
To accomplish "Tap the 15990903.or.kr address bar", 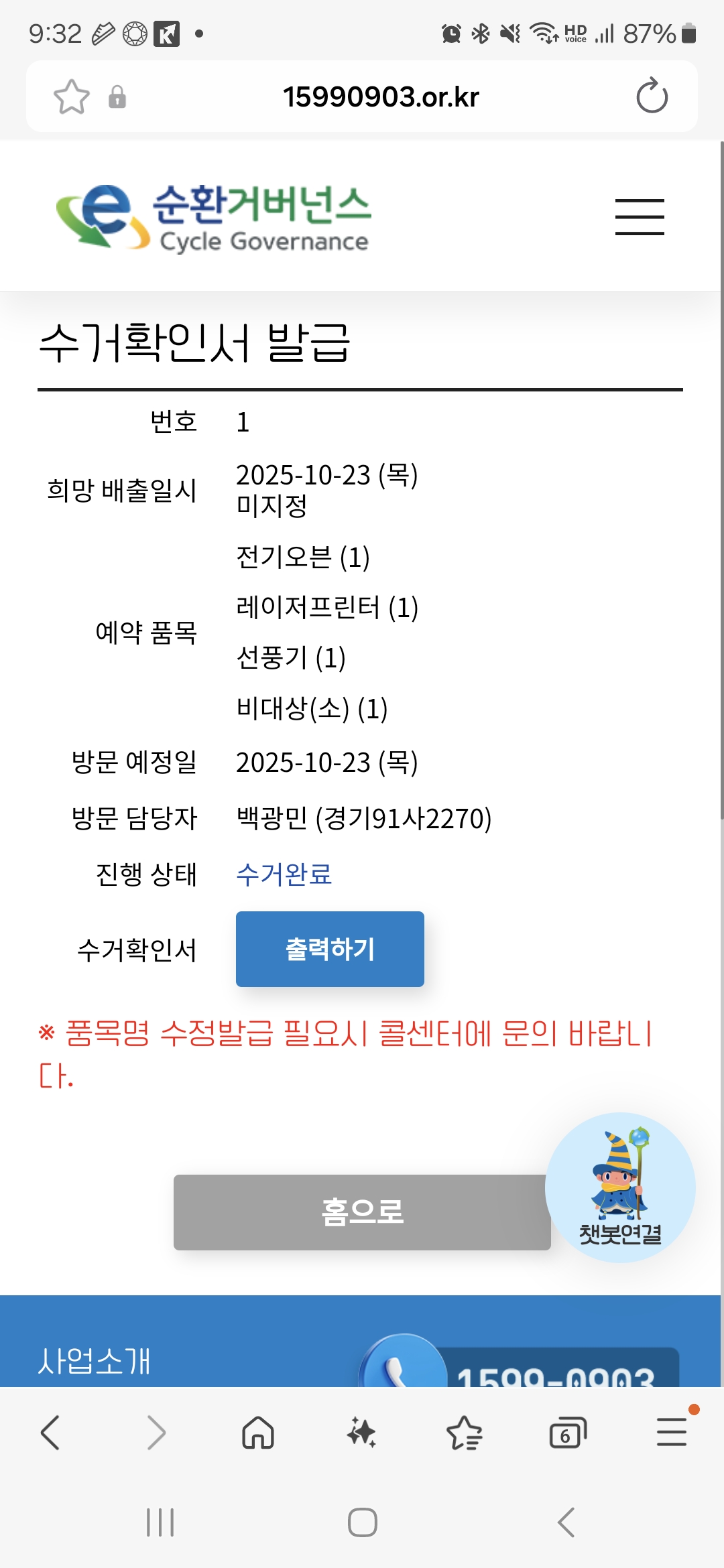I will point(381,97).
